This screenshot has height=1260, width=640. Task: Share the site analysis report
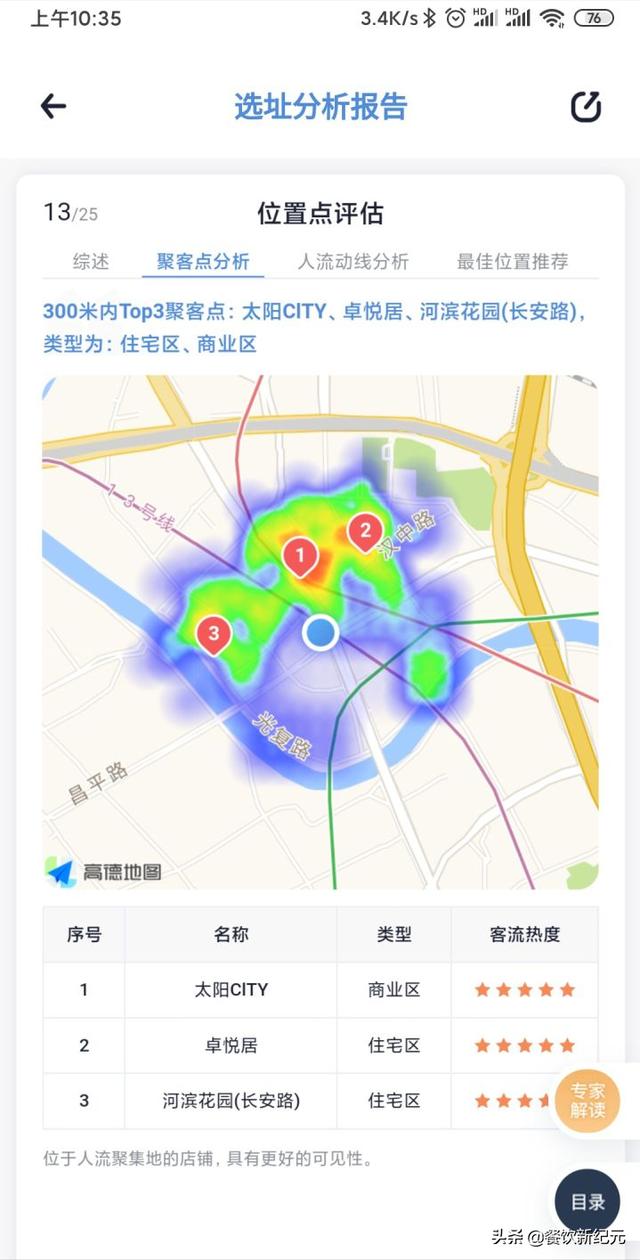pyautogui.click(x=586, y=106)
